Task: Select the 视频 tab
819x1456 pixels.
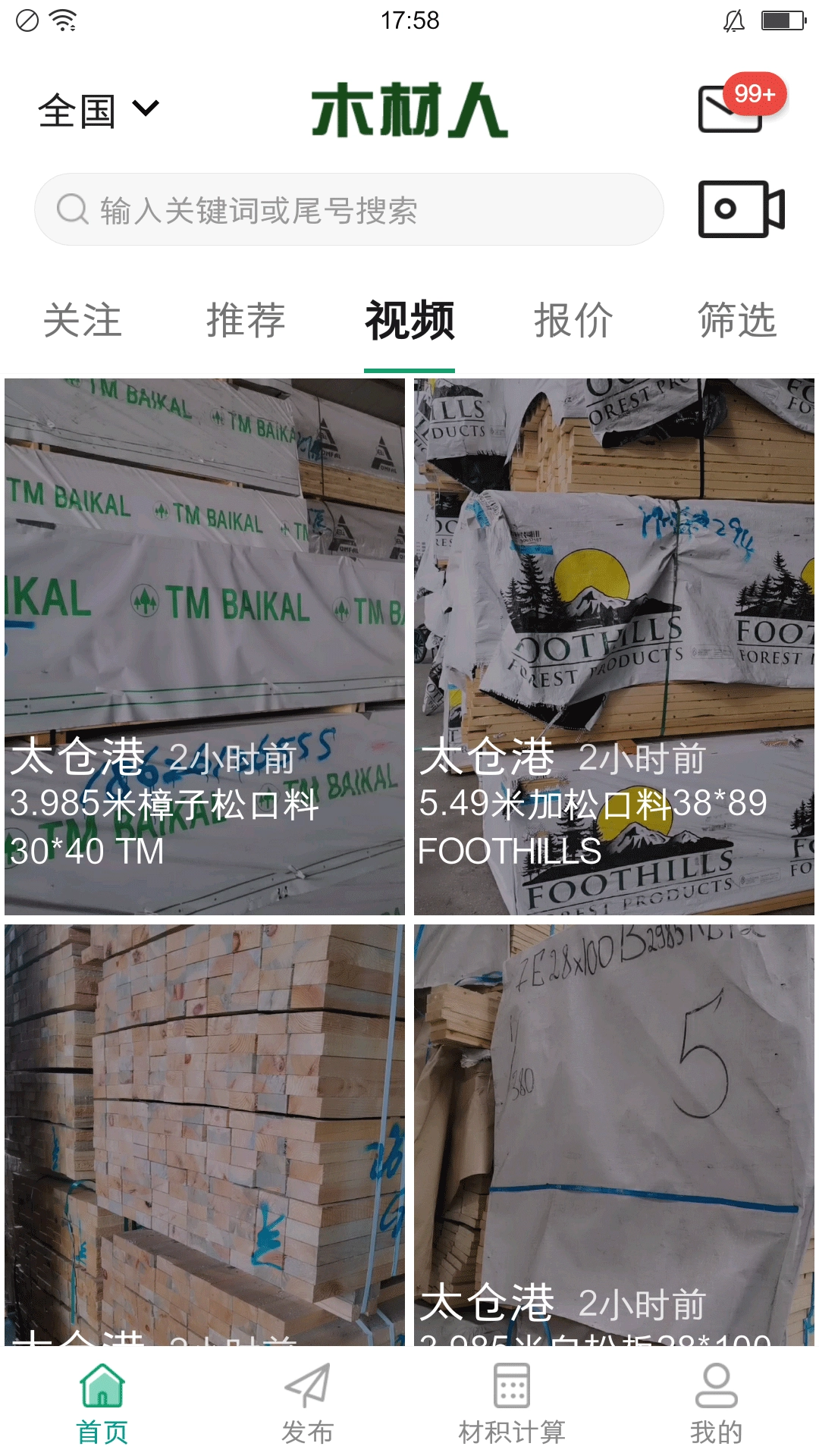Action: point(409,321)
